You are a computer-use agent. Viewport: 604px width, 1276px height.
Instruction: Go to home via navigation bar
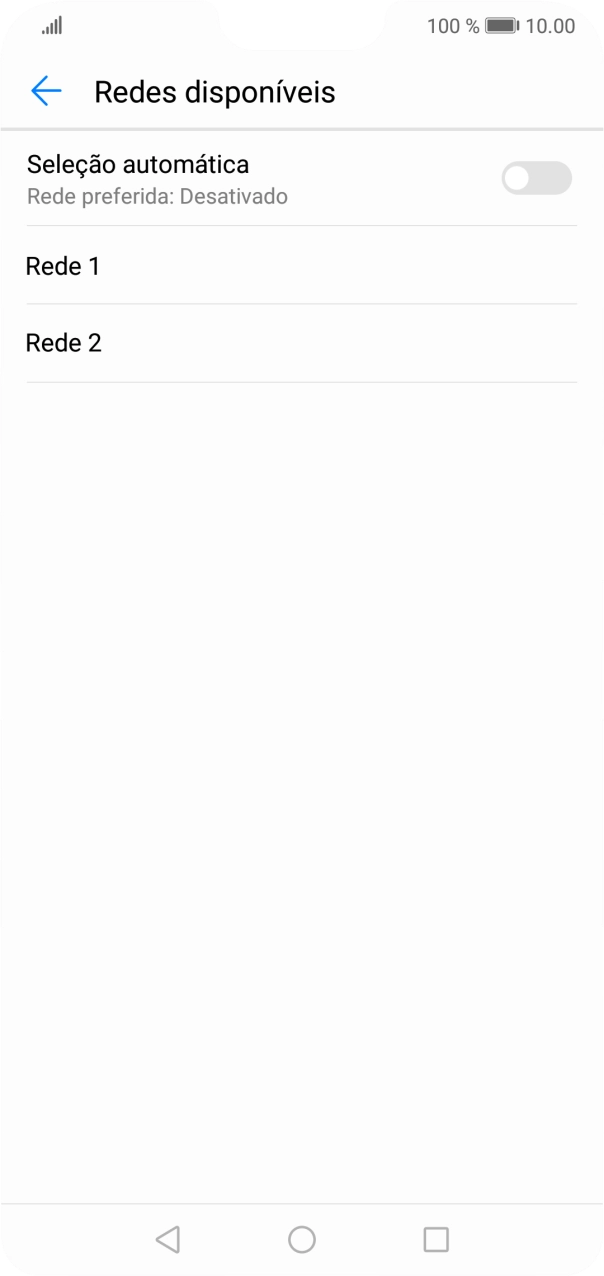pyautogui.click(x=302, y=1240)
